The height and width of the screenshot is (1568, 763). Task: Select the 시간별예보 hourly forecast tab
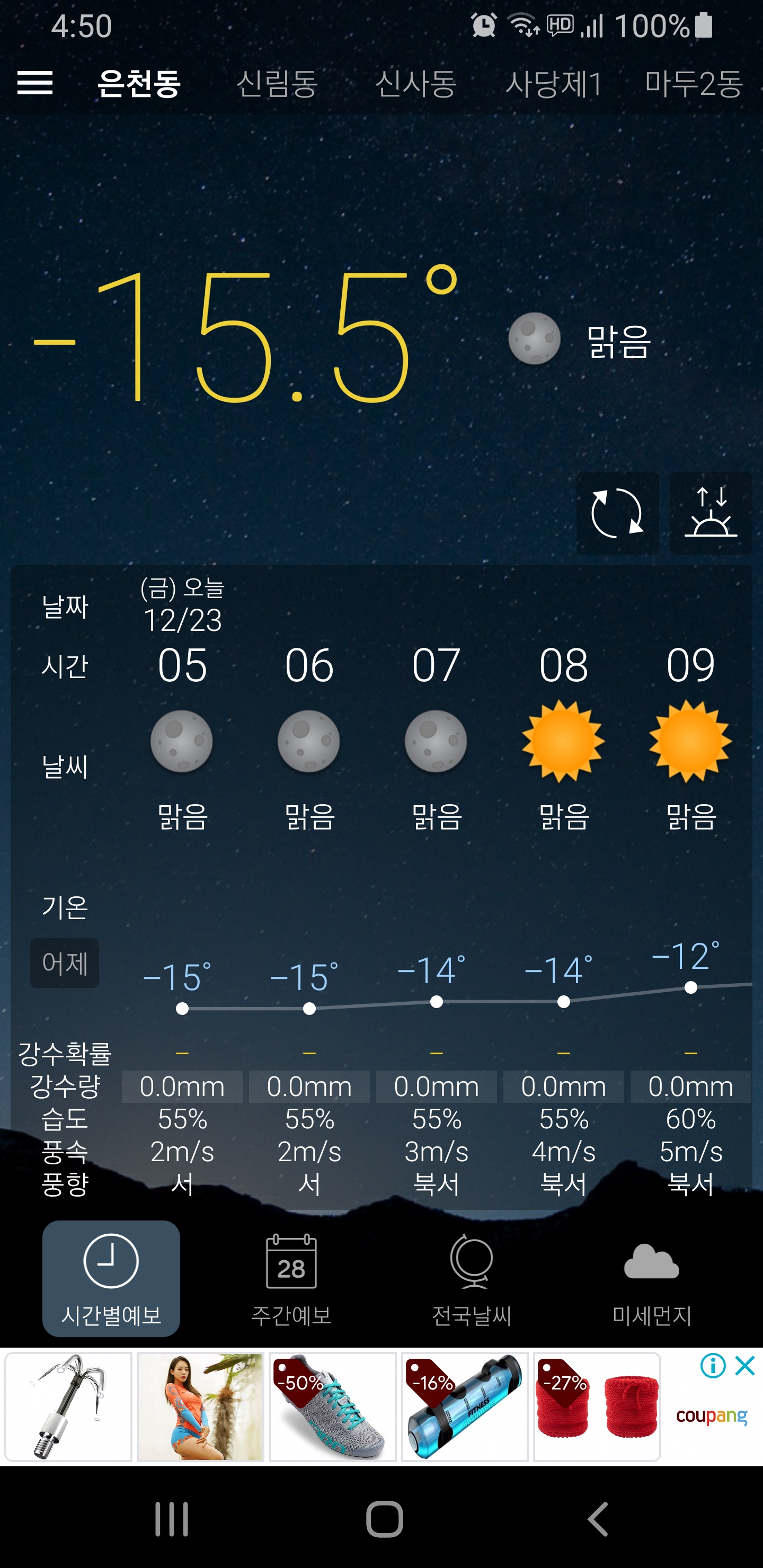coord(111,1278)
